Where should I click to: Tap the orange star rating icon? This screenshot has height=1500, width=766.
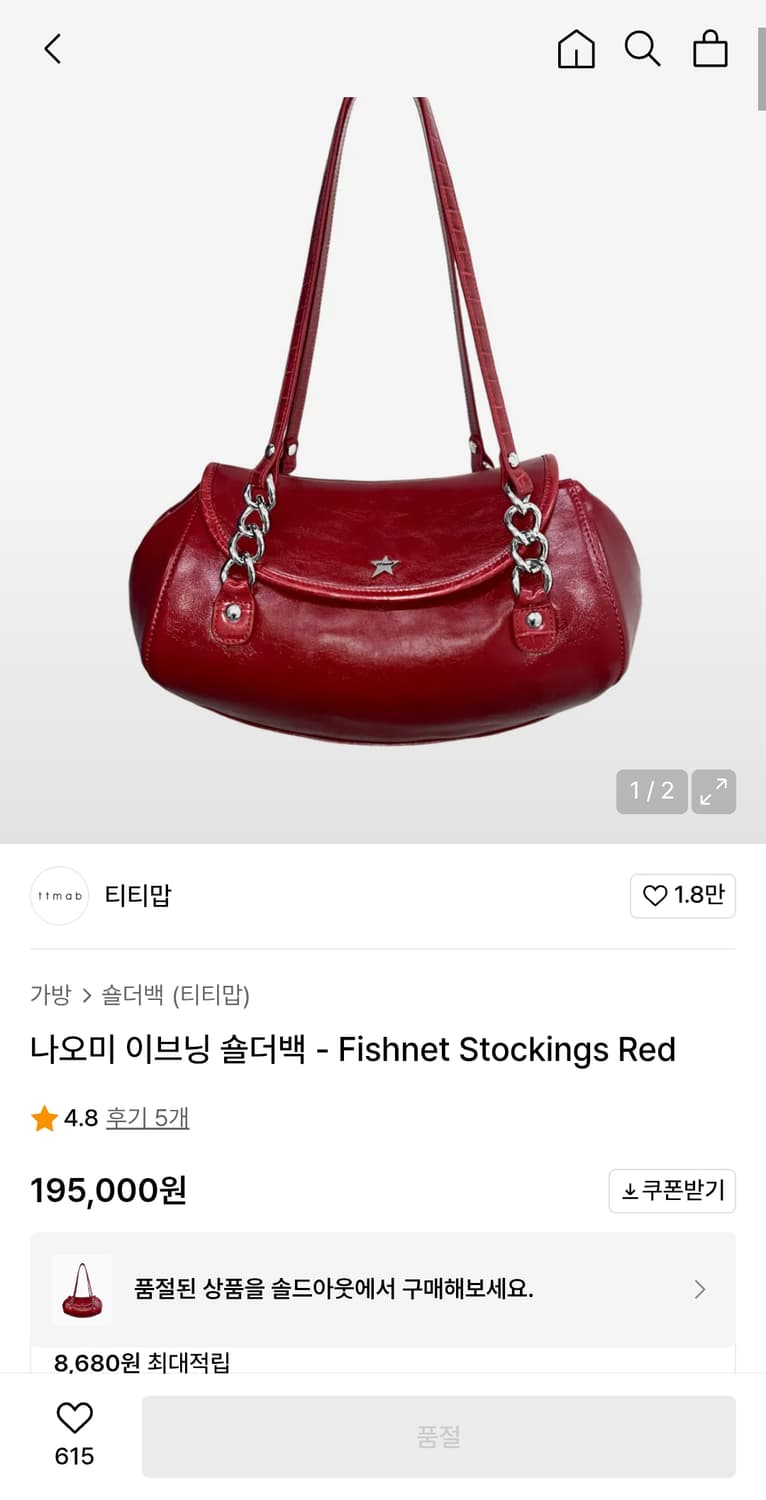pos(43,1118)
